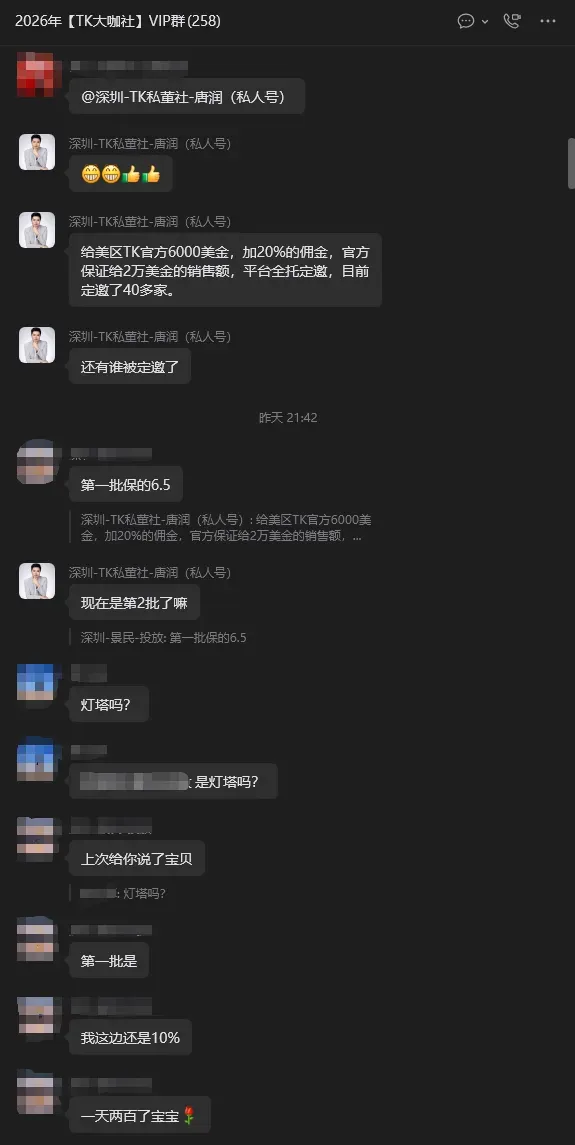Tap 唐润's avatar beside the emoji message
This screenshot has width=575, height=1145.
pos(37,152)
